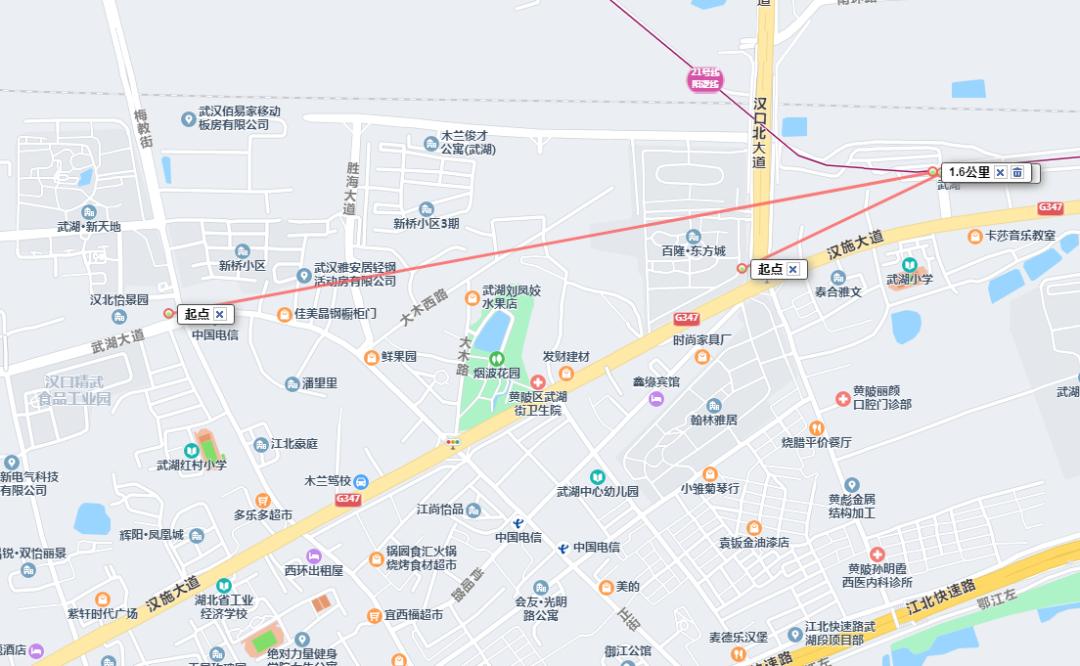Close the 起点 marker near 汉北怡景园

point(220,314)
